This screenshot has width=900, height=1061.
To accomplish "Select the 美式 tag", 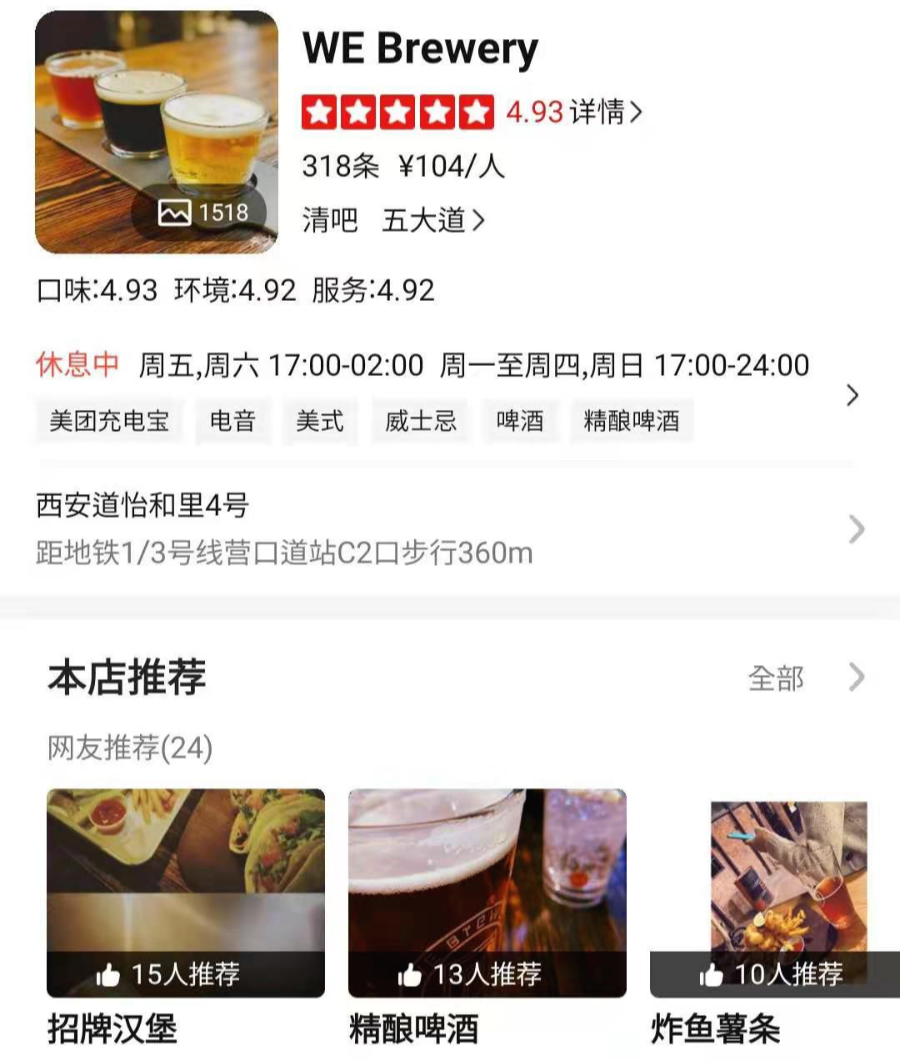I will [x=320, y=421].
